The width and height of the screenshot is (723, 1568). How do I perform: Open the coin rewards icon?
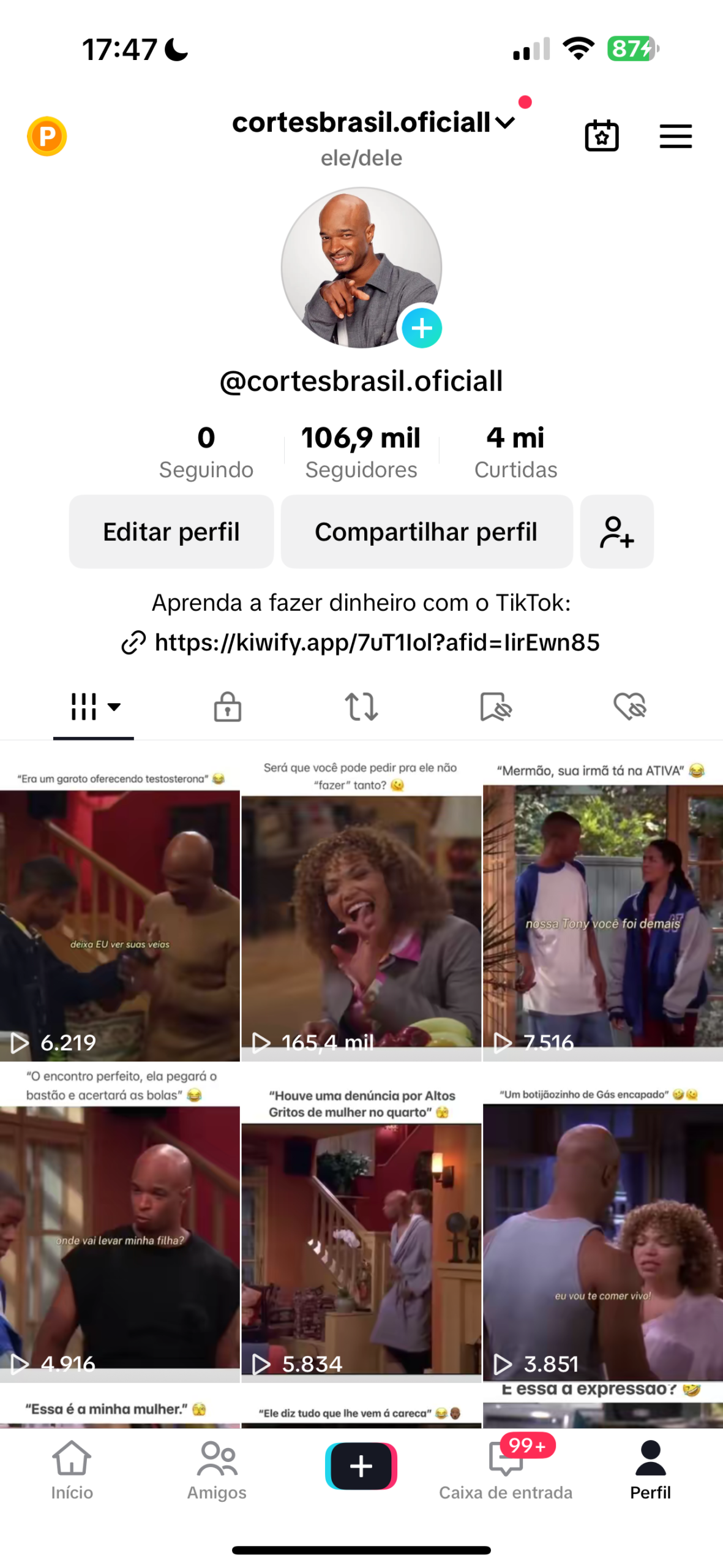click(x=47, y=136)
